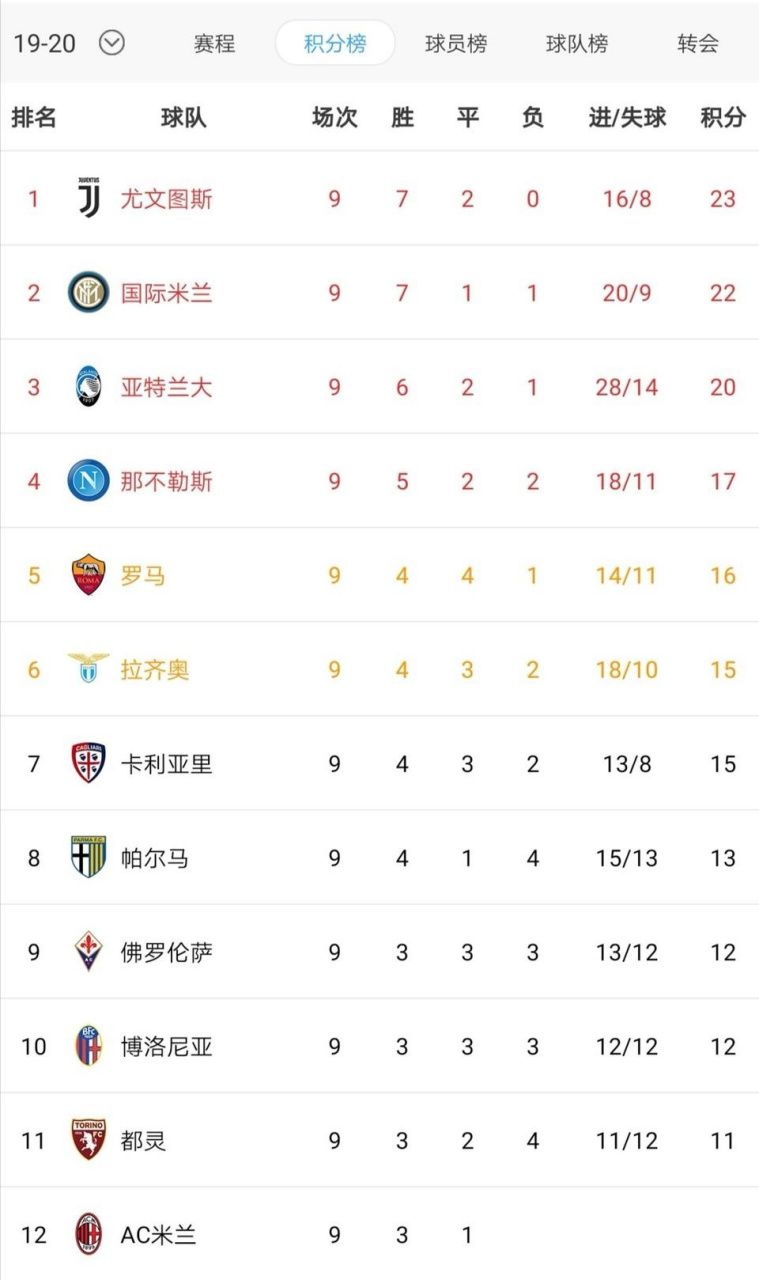Open the 国际米兰 team row
This screenshot has width=759, height=1280.
coord(379,292)
